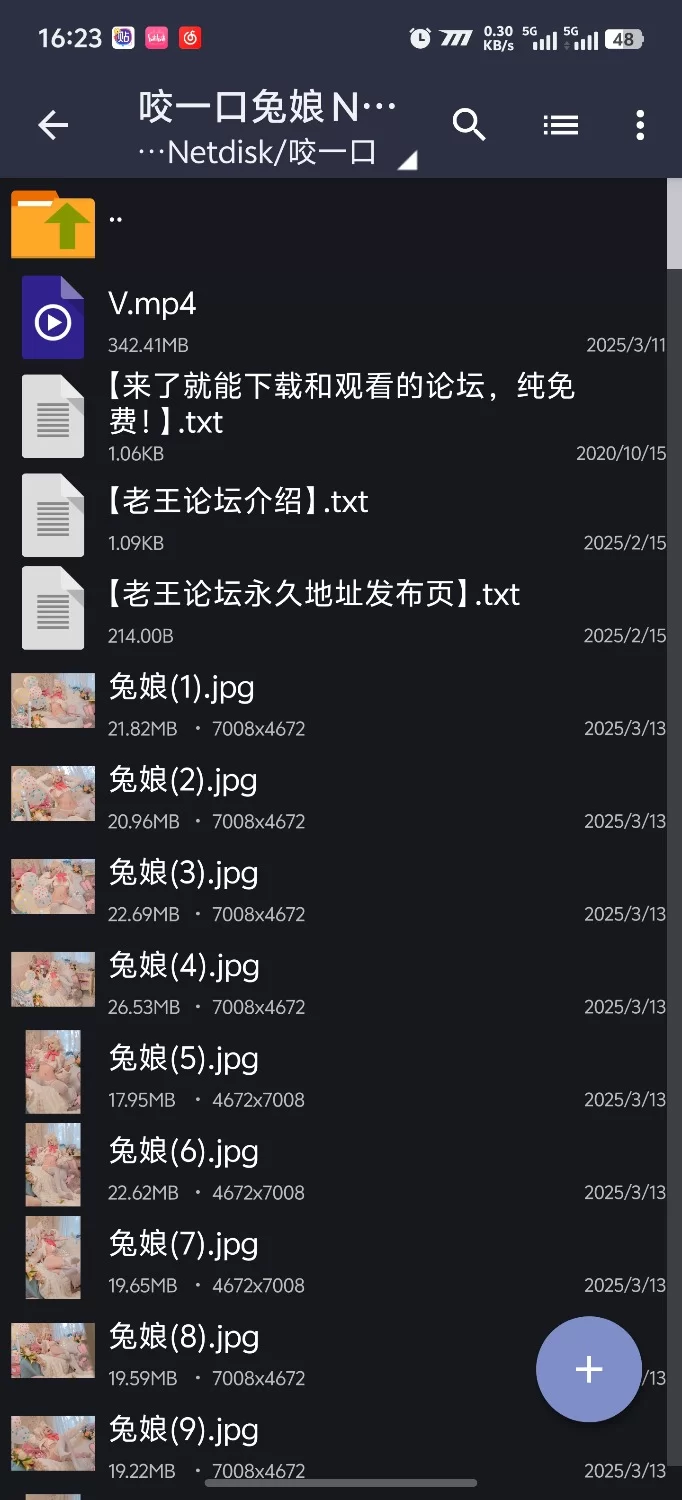Open the search icon in the toolbar
Viewport: 682px width, 1500px height.
(469, 125)
